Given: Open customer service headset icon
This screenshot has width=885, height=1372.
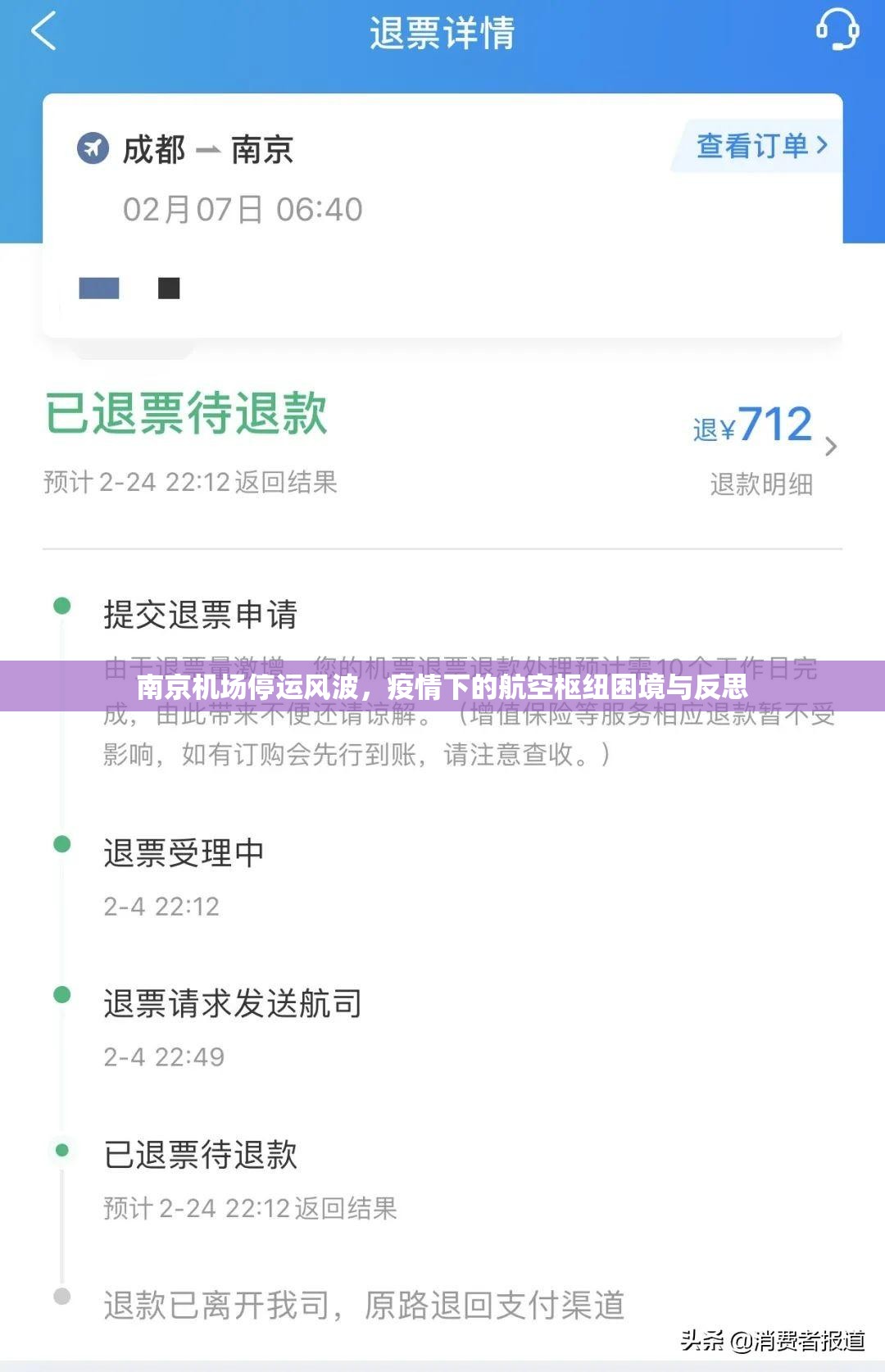Looking at the screenshot, I should (x=837, y=30).
